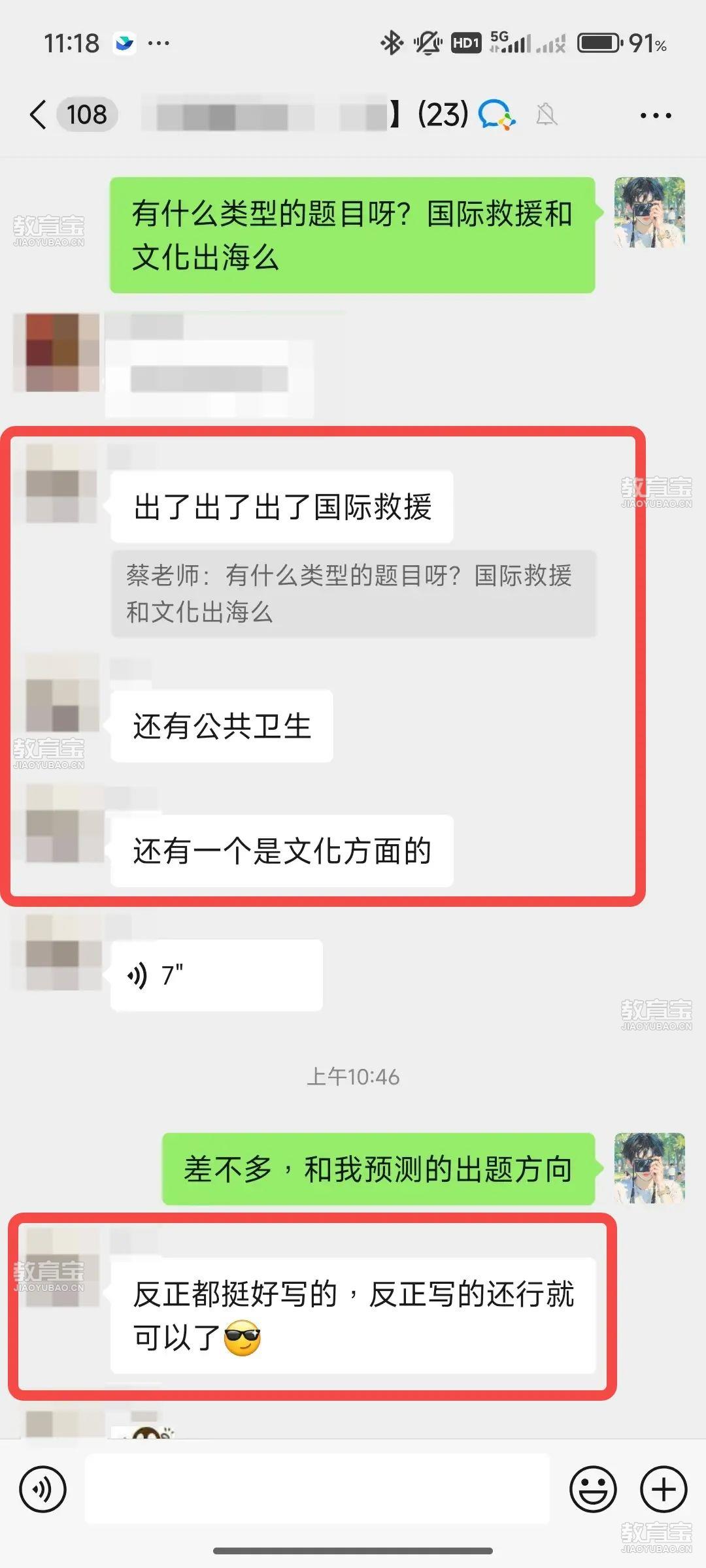Open the sender avatar beside 差不多 message
Viewport: 706px width, 1568px height.
coord(649,1168)
